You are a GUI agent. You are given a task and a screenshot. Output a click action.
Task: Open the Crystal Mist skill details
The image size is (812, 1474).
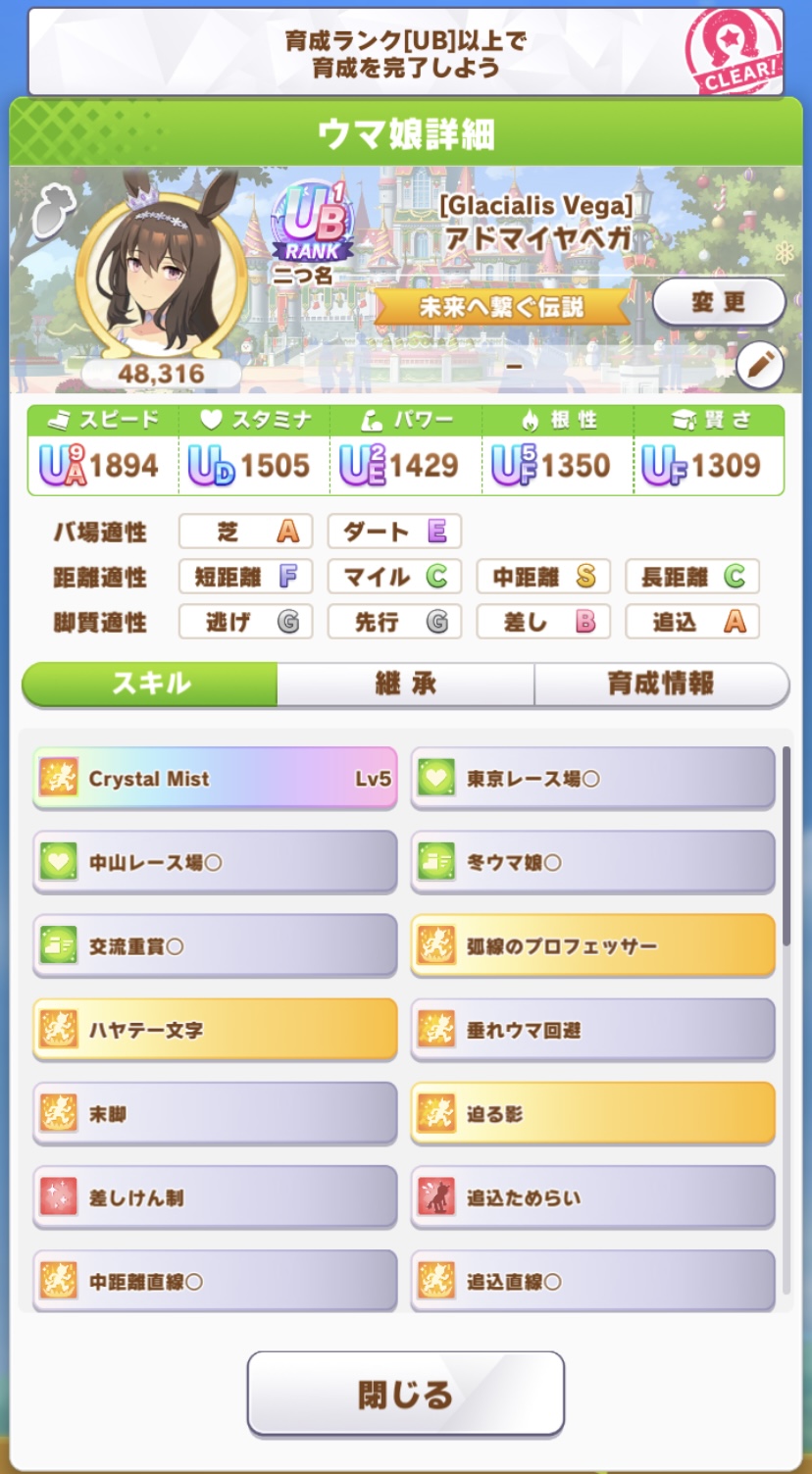(x=215, y=779)
